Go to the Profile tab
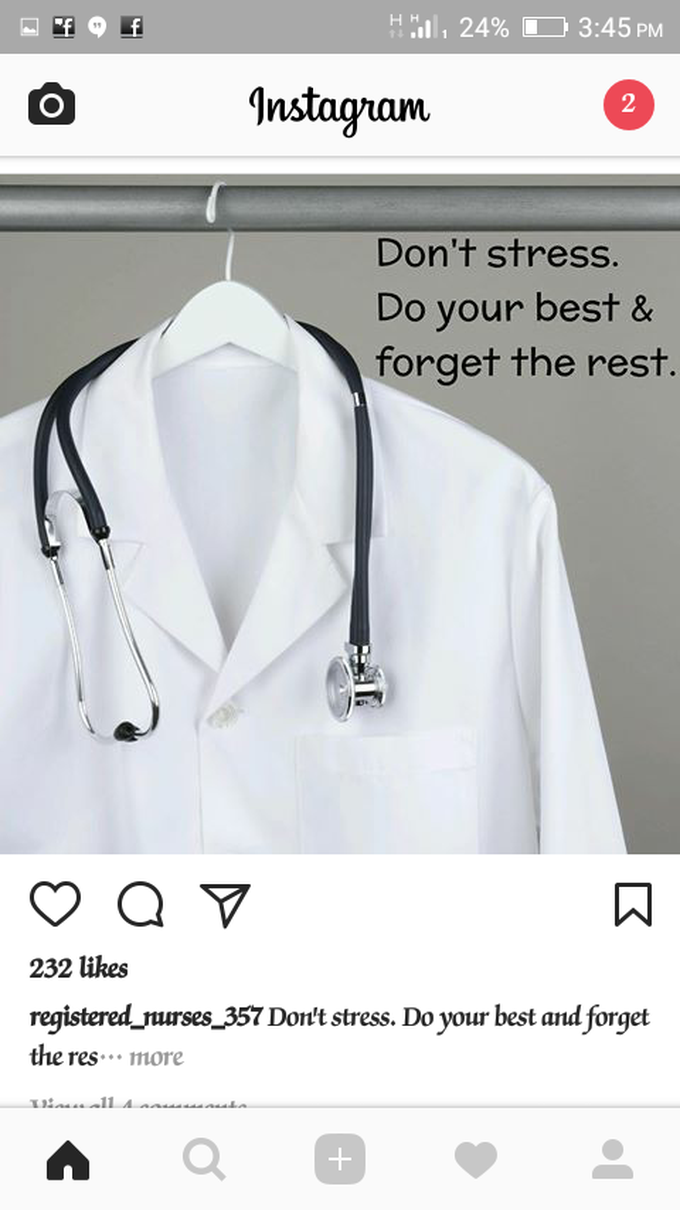The width and height of the screenshot is (680, 1210). coord(612,1160)
